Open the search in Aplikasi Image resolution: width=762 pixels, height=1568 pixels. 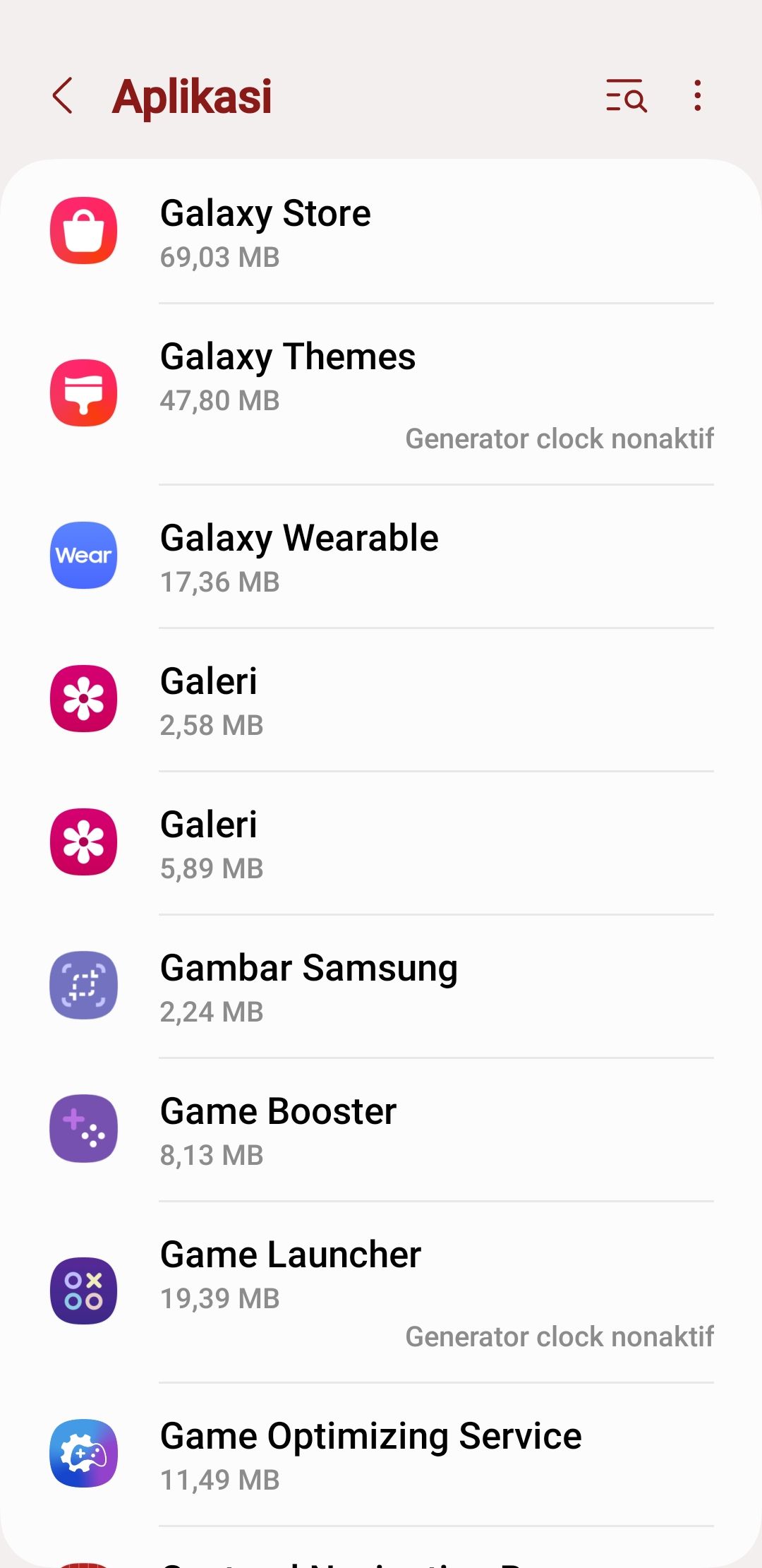[625, 96]
